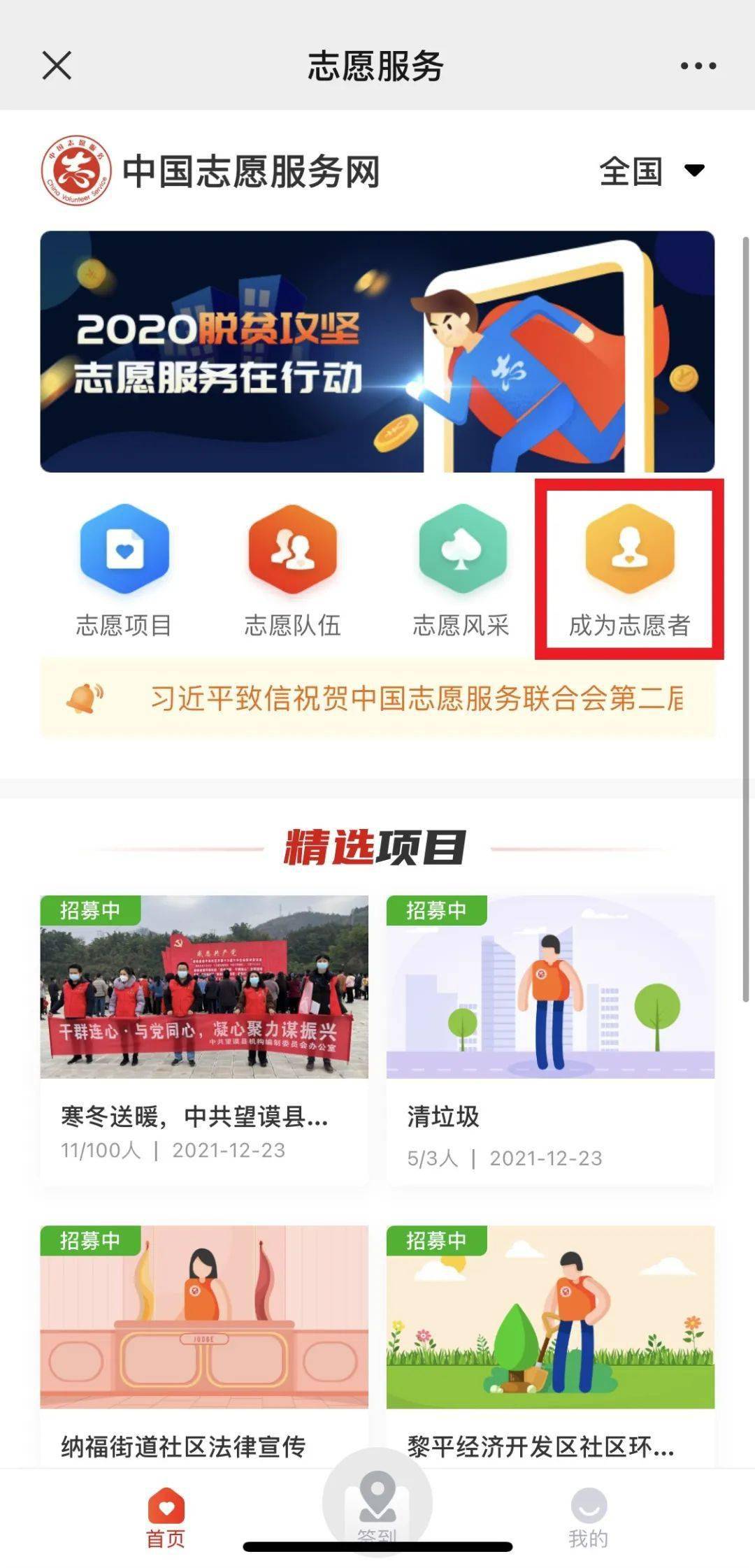
Task: Open the 2020脱贫攻坚 banner
Action: click(x=377, y=352)
